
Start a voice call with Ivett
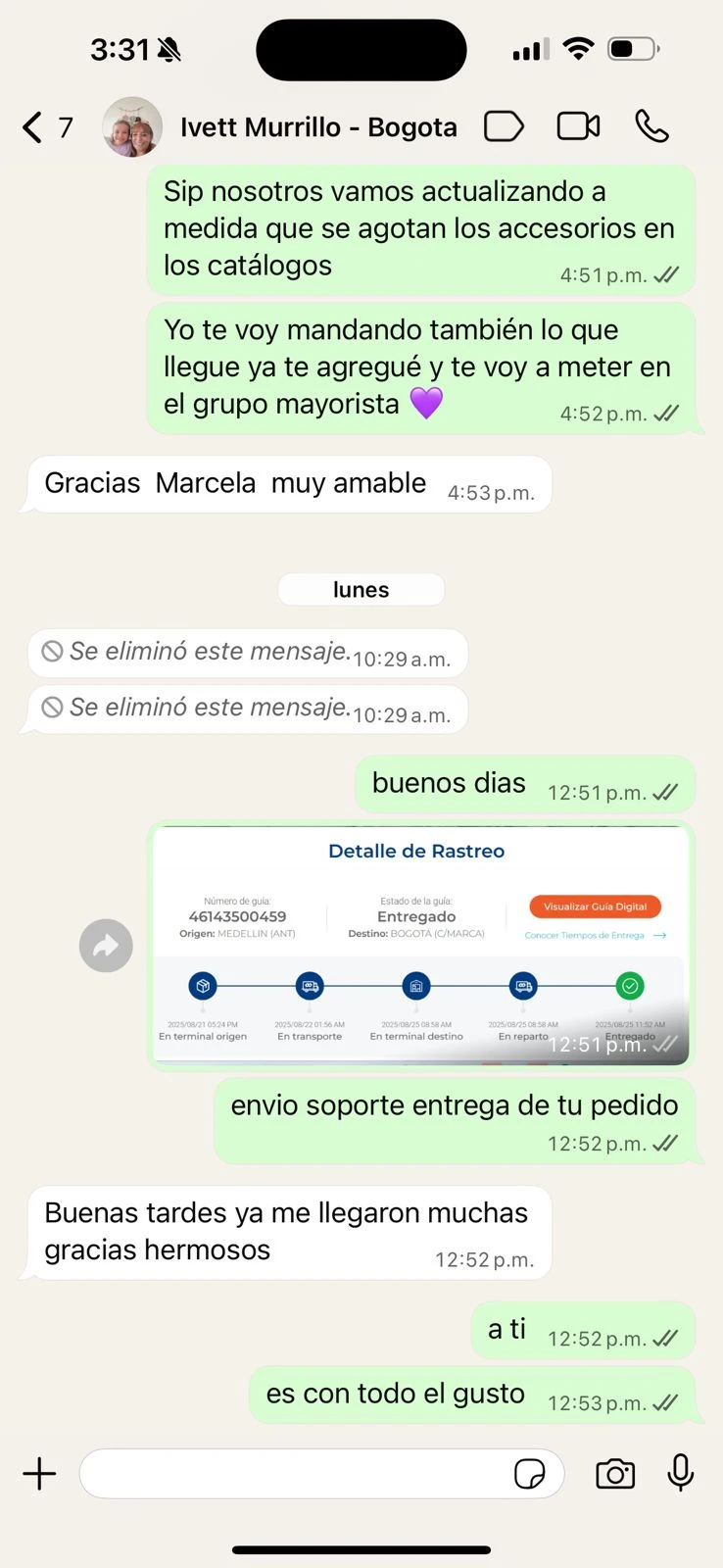tap(651, 126)
